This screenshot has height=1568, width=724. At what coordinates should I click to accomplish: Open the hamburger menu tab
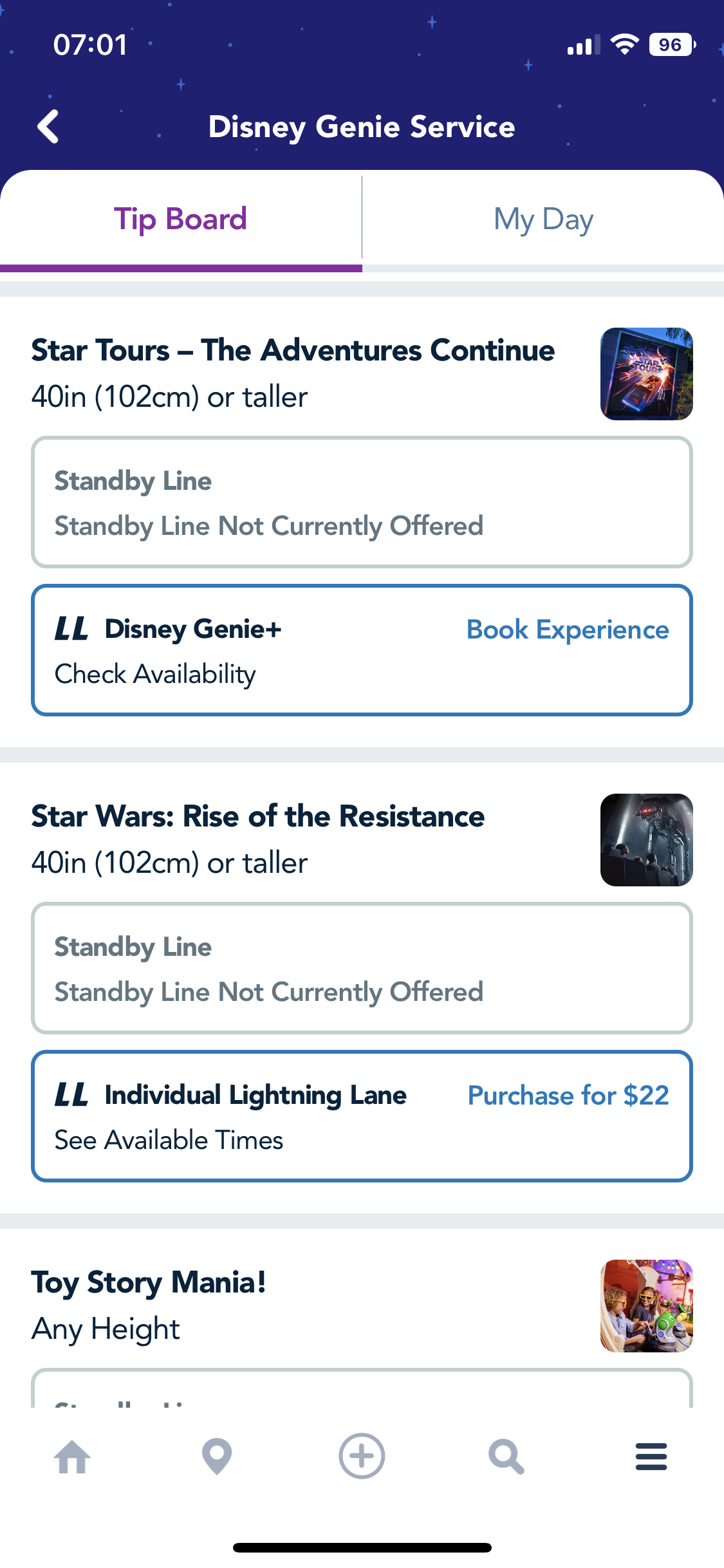(651, 1457)
